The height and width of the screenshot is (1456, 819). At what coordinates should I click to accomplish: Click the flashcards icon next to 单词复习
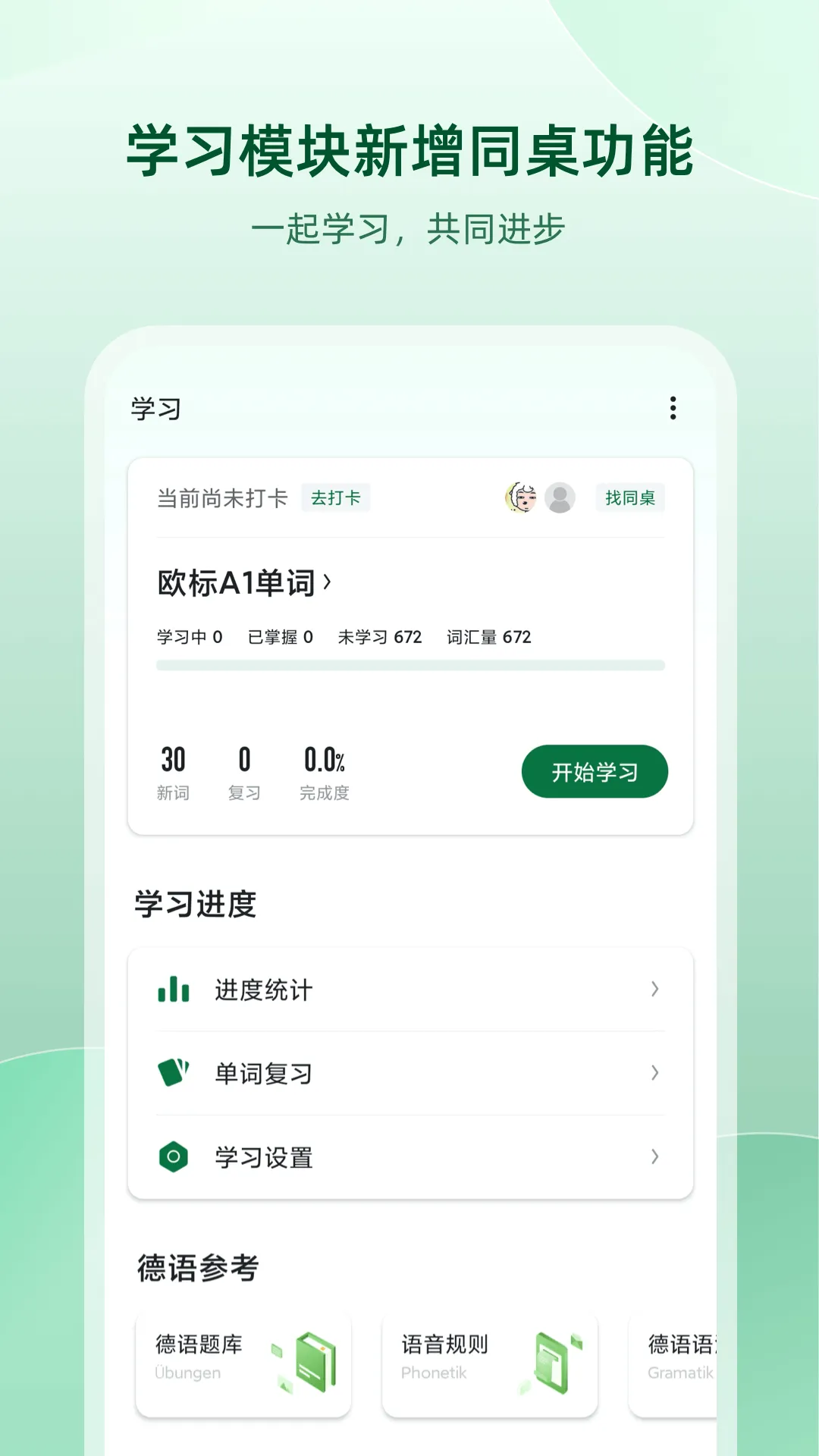(x=173, y=1073)
